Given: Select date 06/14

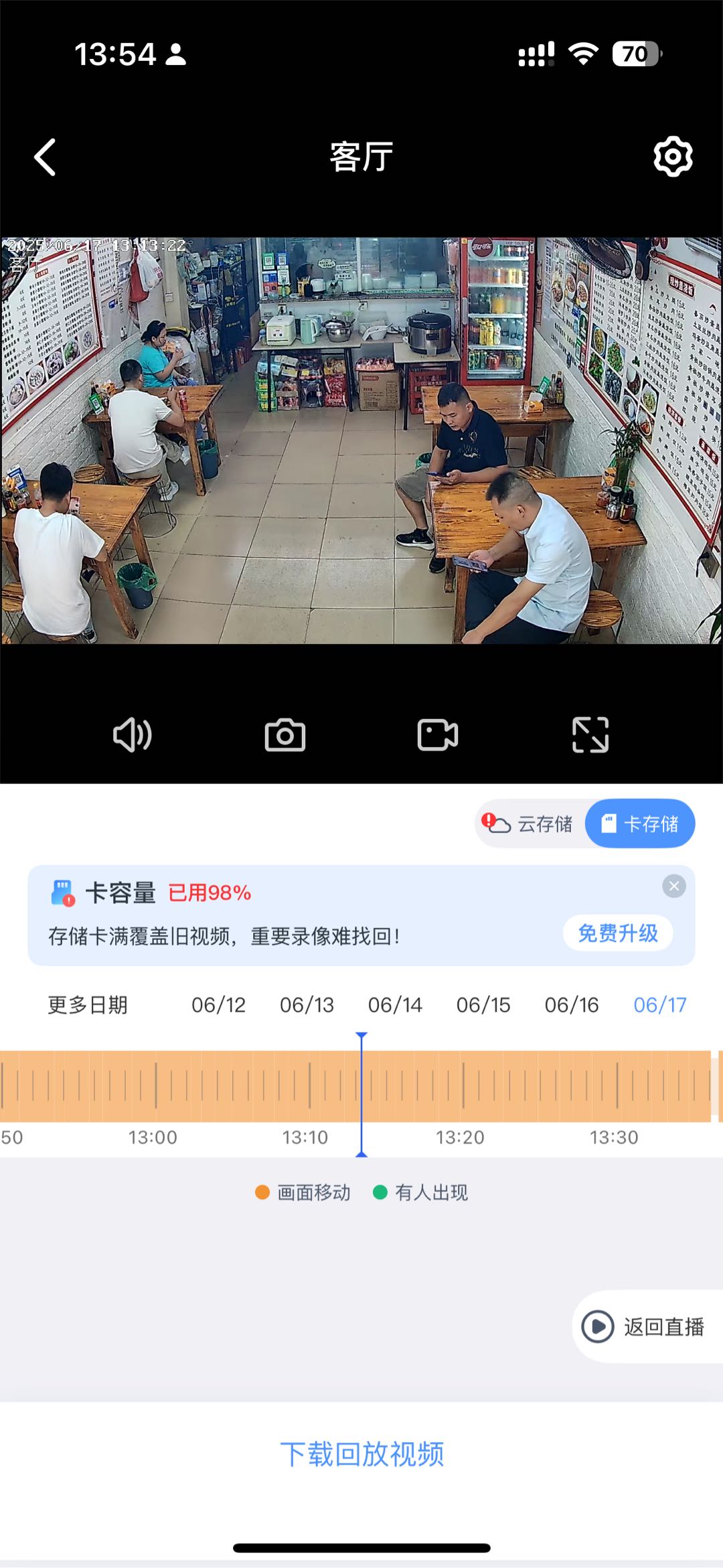Looking at the screenshot, I should [x=395, y=1005].
